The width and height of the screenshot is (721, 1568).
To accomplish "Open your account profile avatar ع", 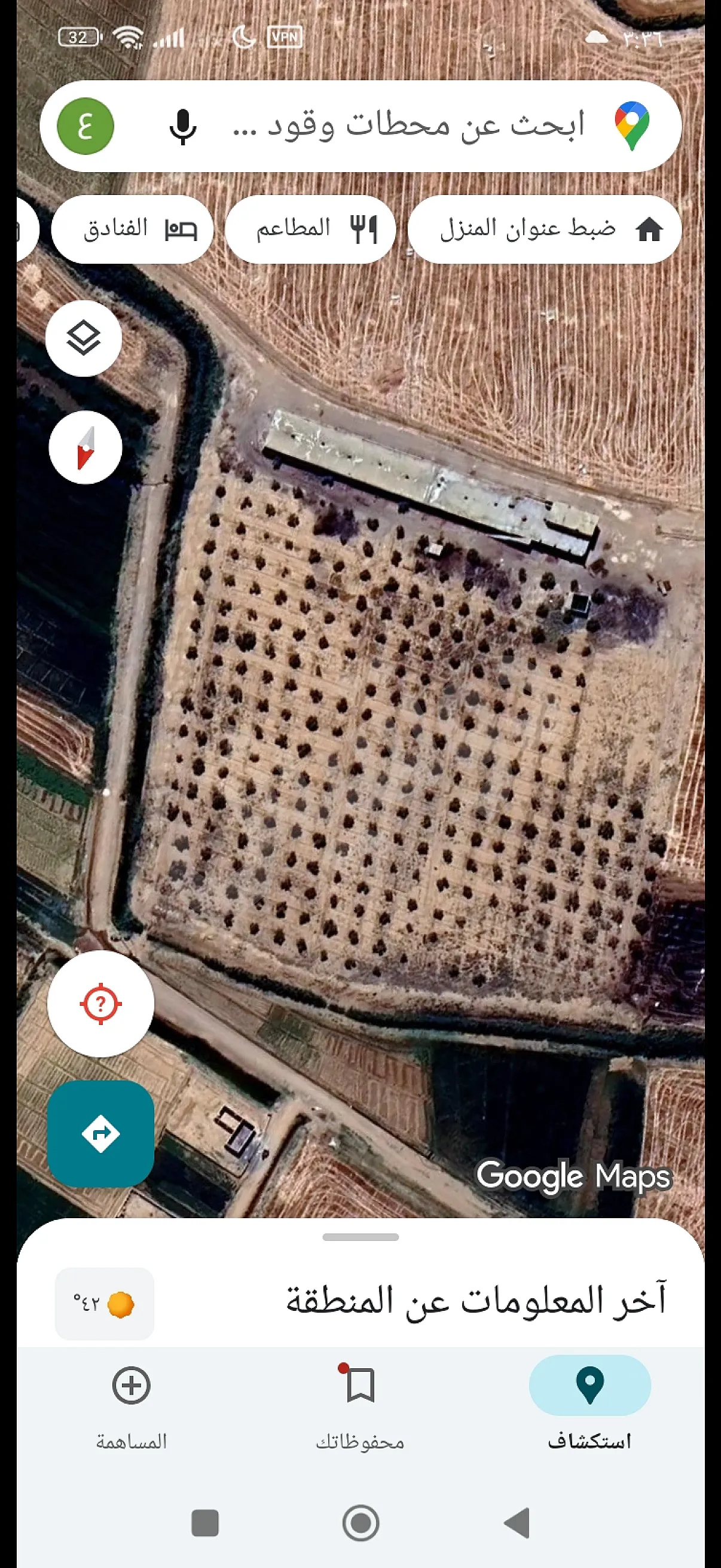I will pos(85,126).
